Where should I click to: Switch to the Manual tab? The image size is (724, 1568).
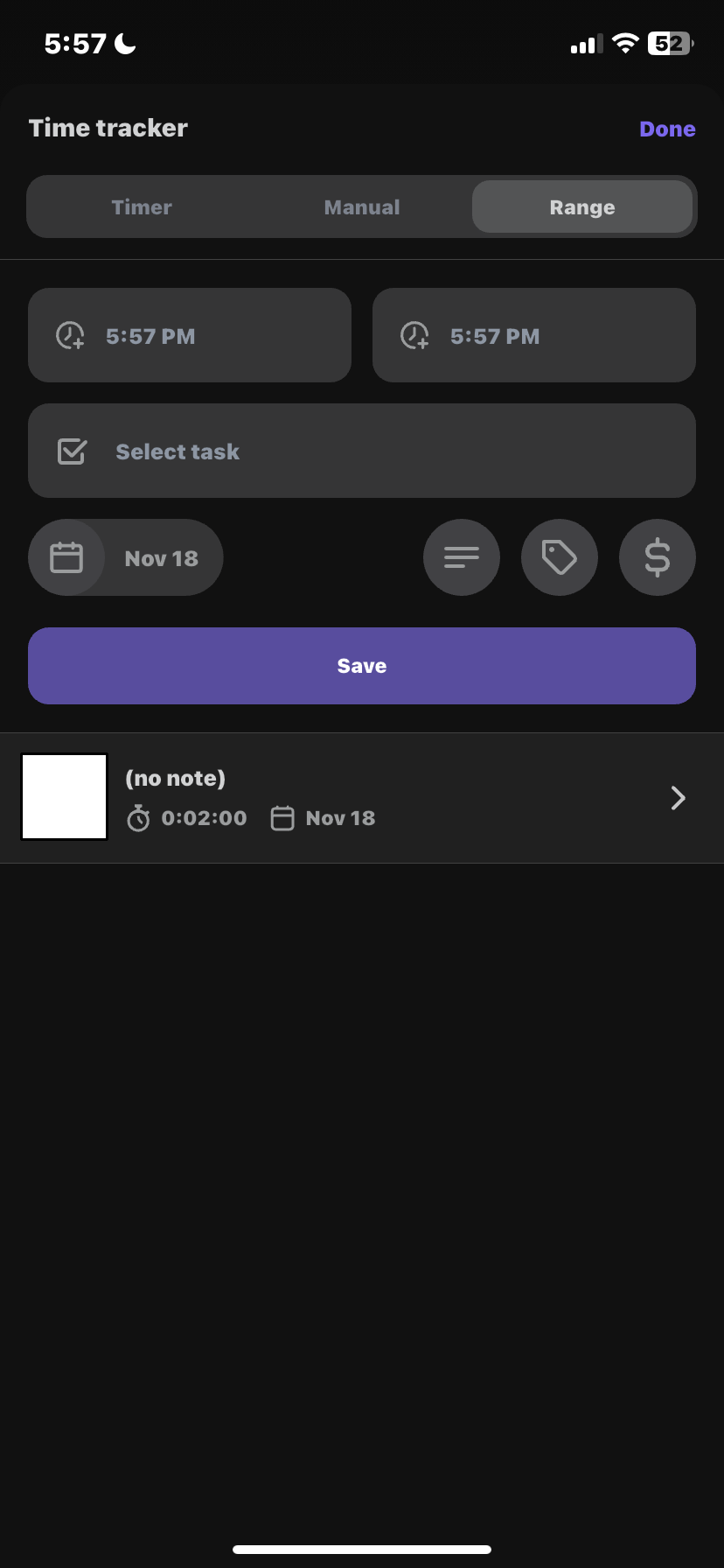point(361,206)
